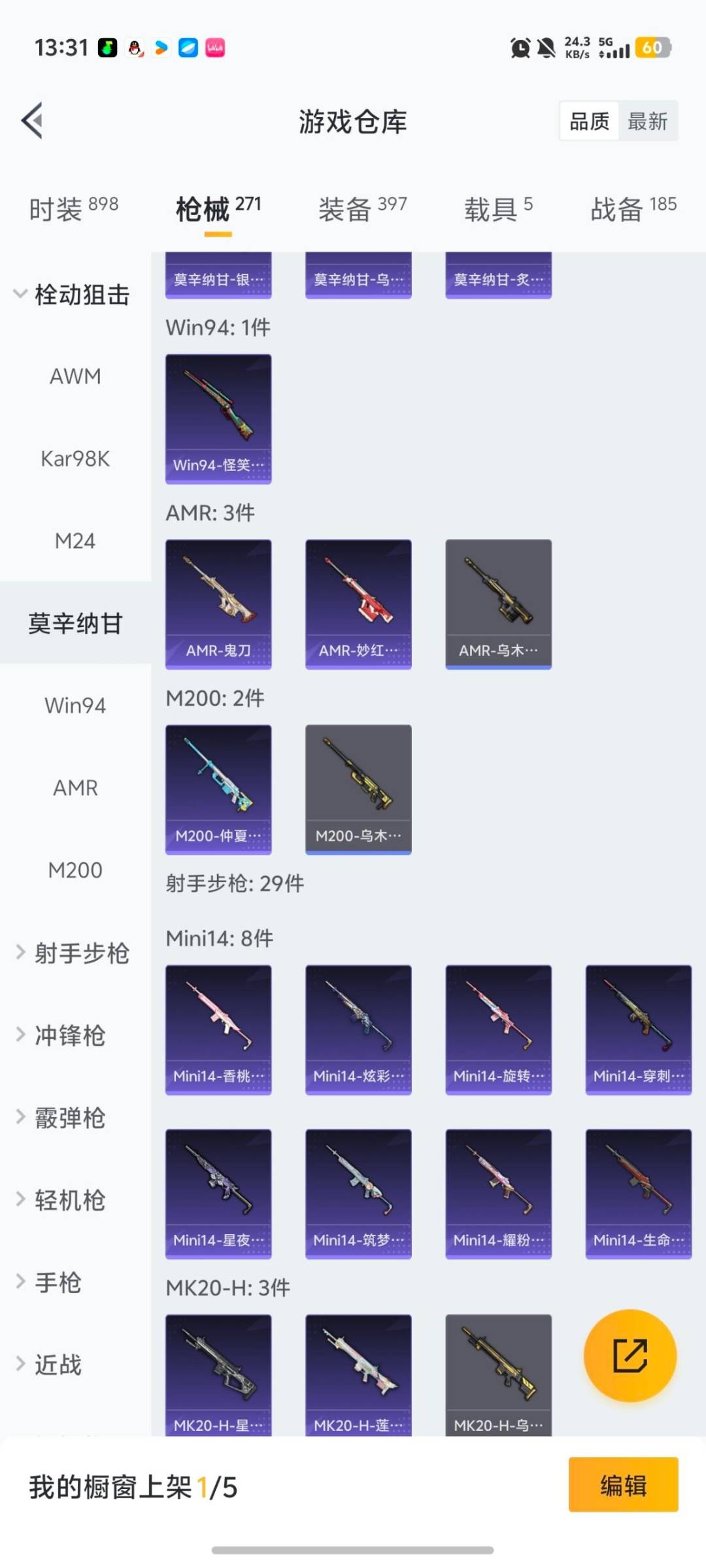Image resolution: width=706 pixels, height=1568 pixels.
Task: View the Mini14-香桃 skin
Action: click(218, 1029)
